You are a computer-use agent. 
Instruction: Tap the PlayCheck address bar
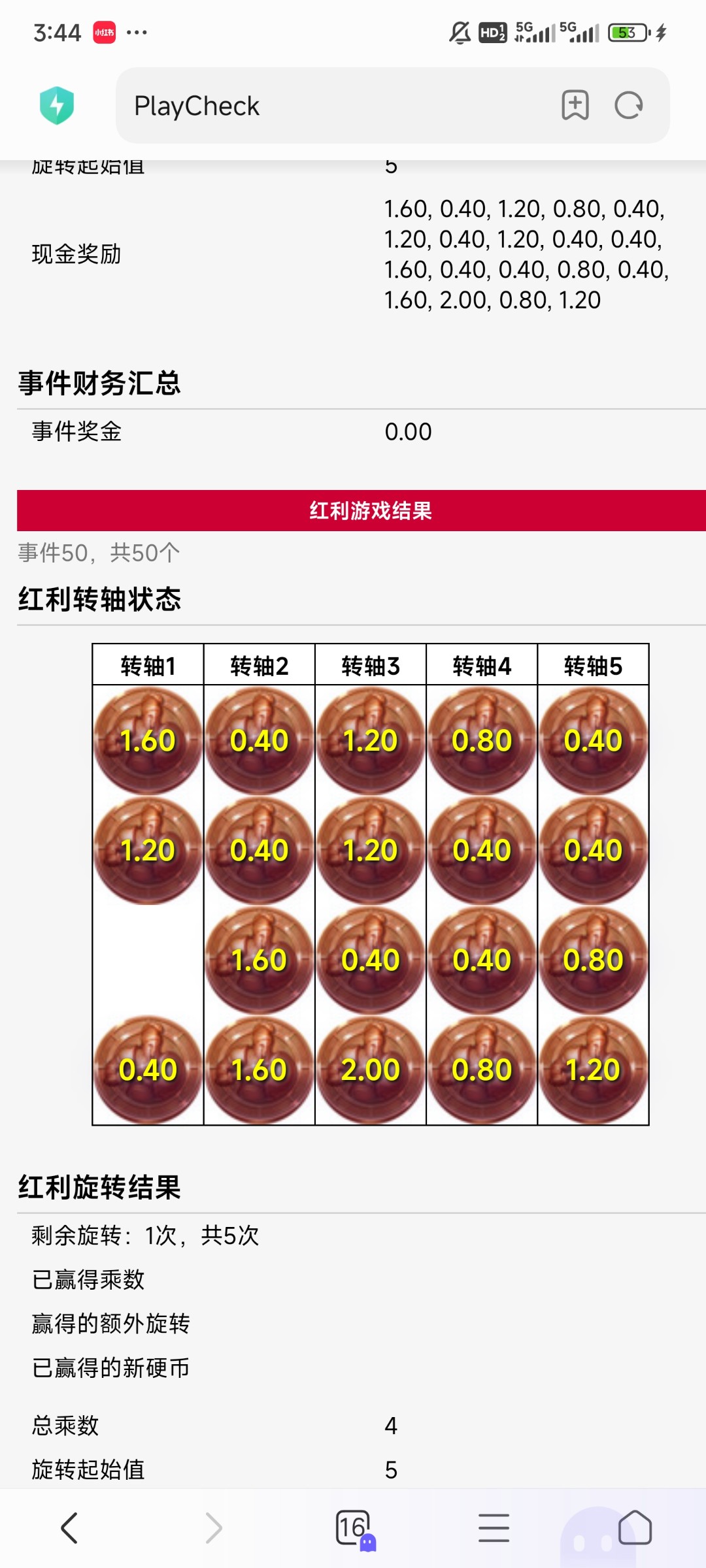(327, 106)
